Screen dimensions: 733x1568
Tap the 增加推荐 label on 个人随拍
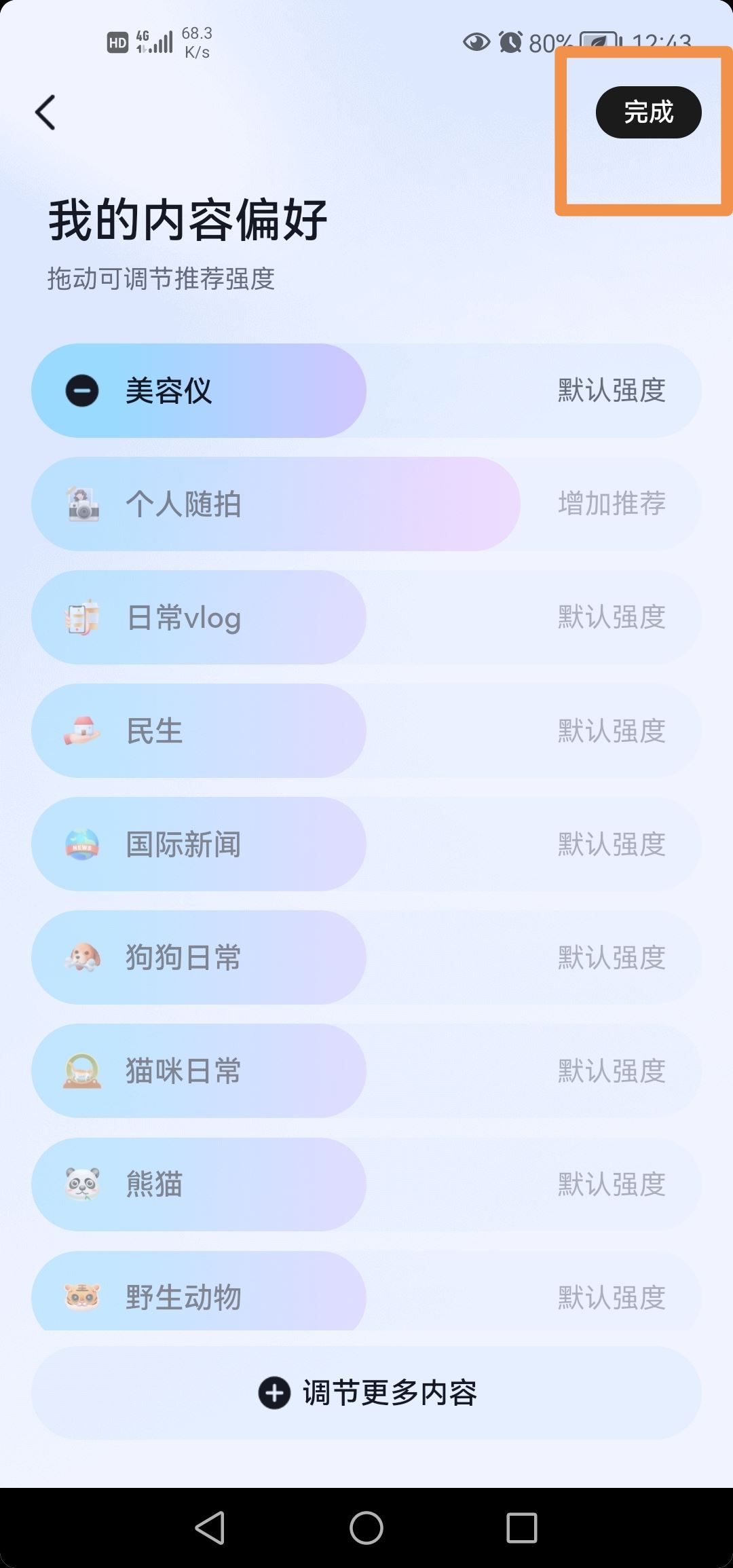(x=610, y=504)
